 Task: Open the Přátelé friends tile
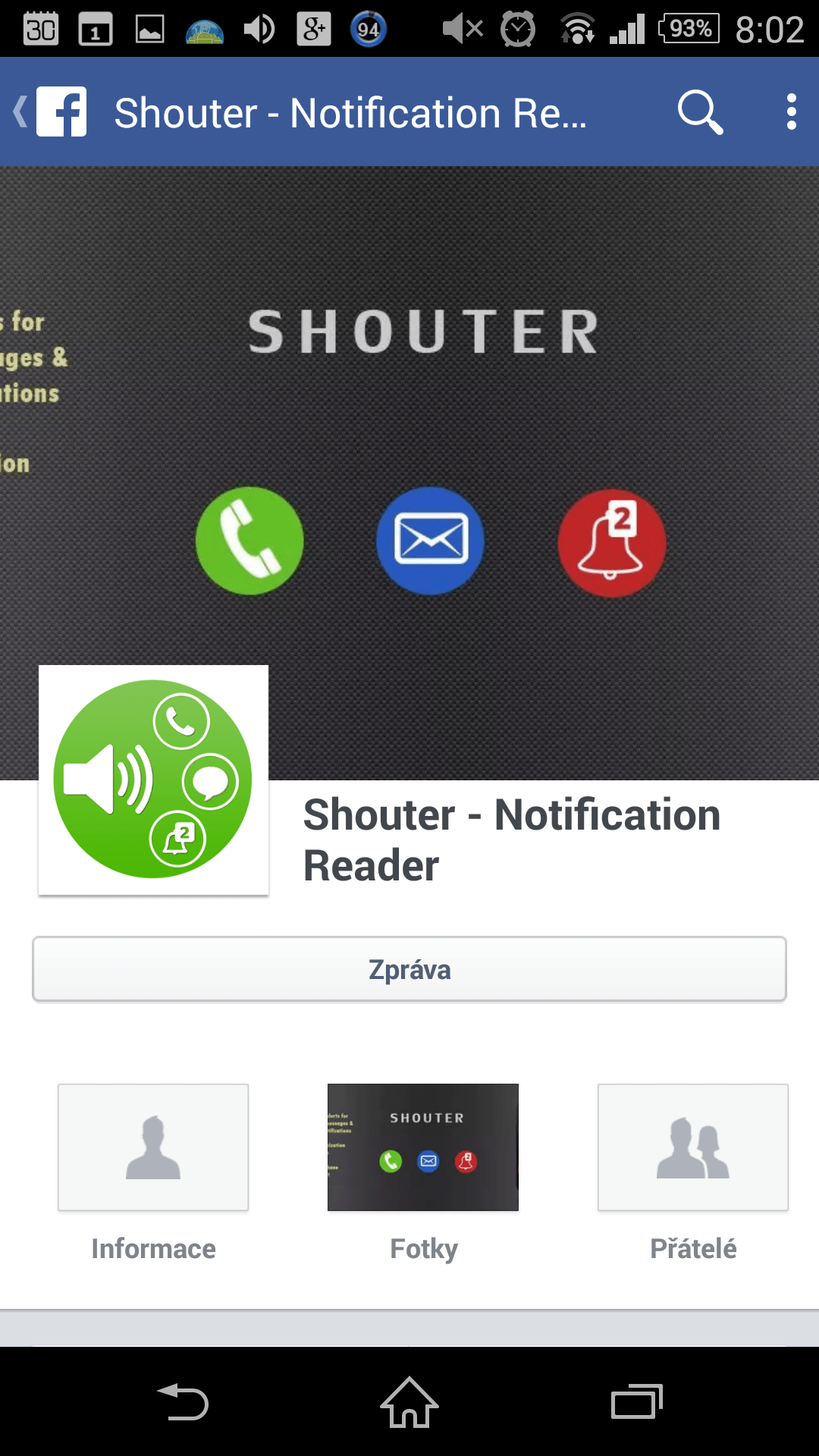click(x=692, y=1147)
